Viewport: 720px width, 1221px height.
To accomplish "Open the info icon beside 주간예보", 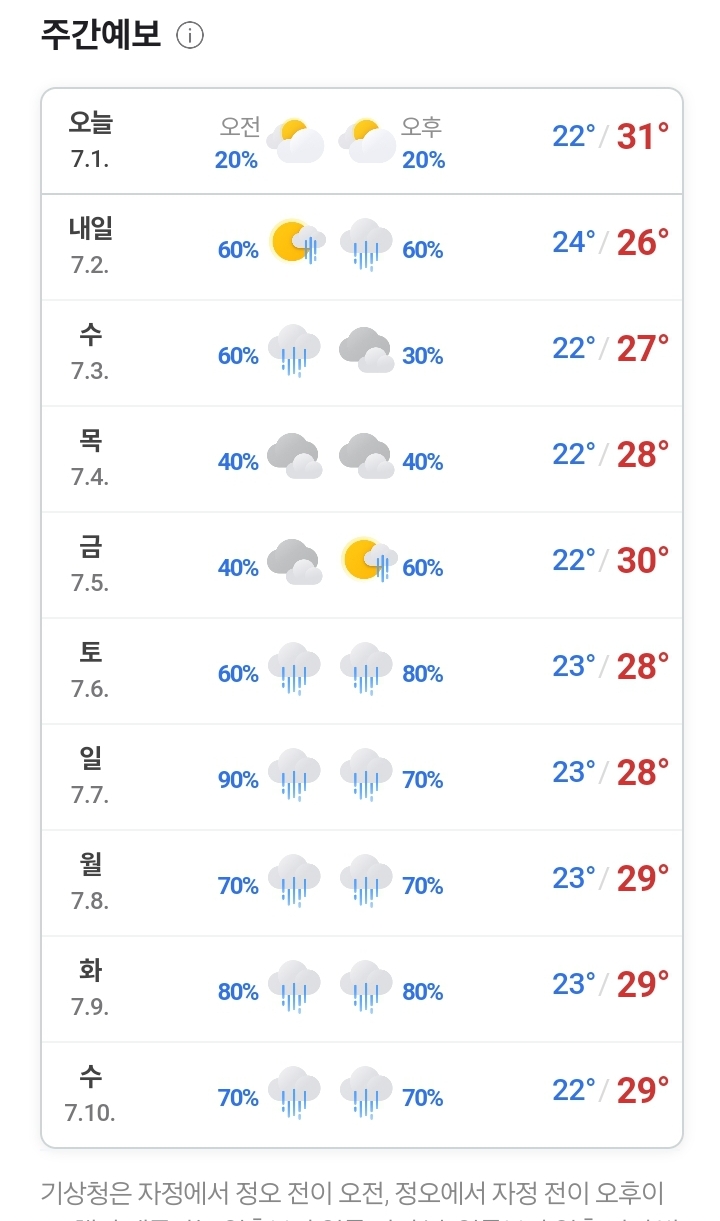I will point(190,36).
